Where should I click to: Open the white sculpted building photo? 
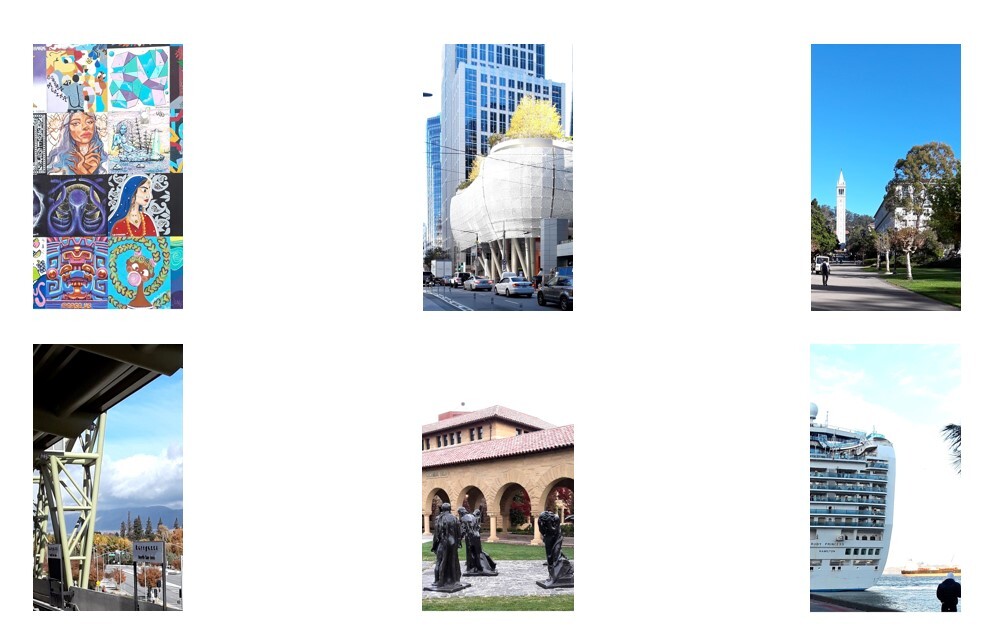497,177
